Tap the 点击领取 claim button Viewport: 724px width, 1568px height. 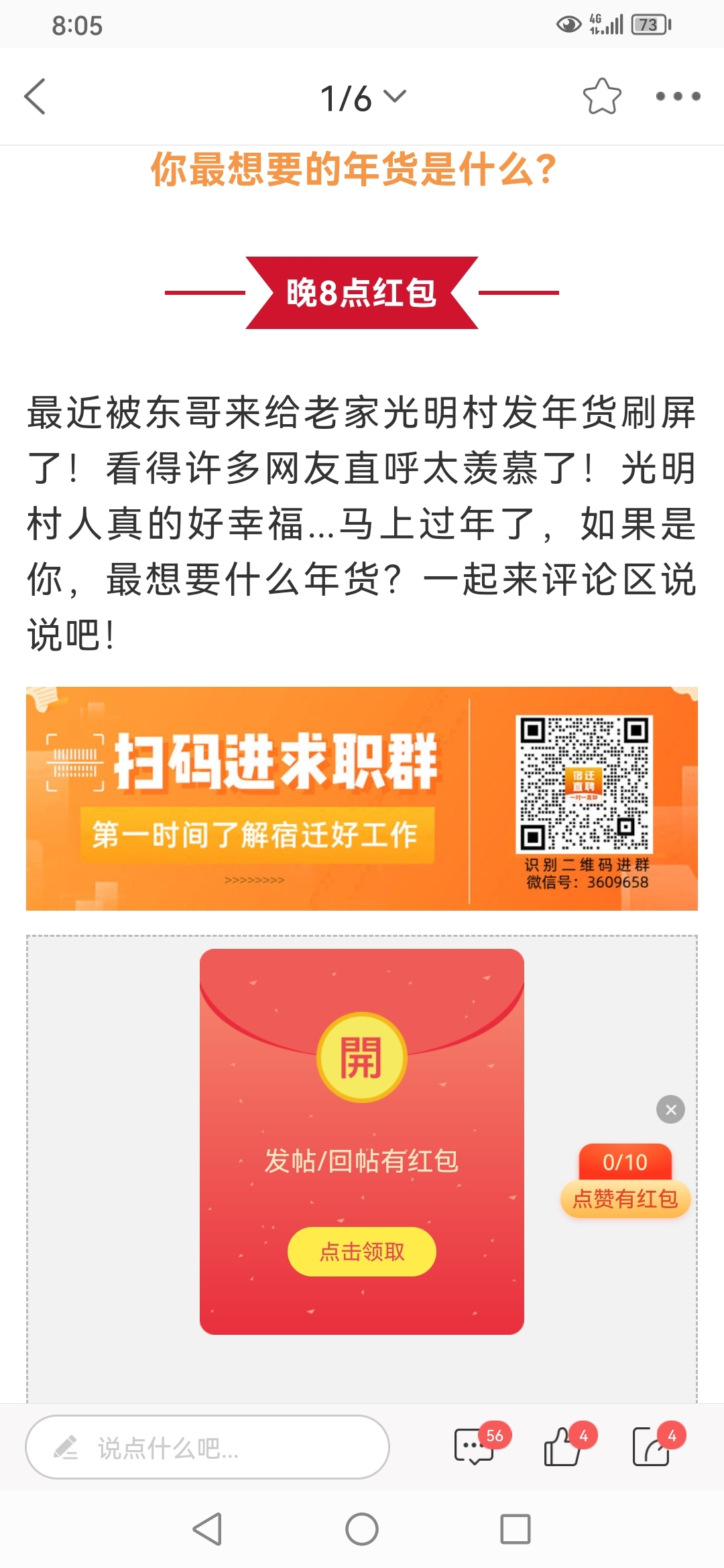(x=361, y=1252)
